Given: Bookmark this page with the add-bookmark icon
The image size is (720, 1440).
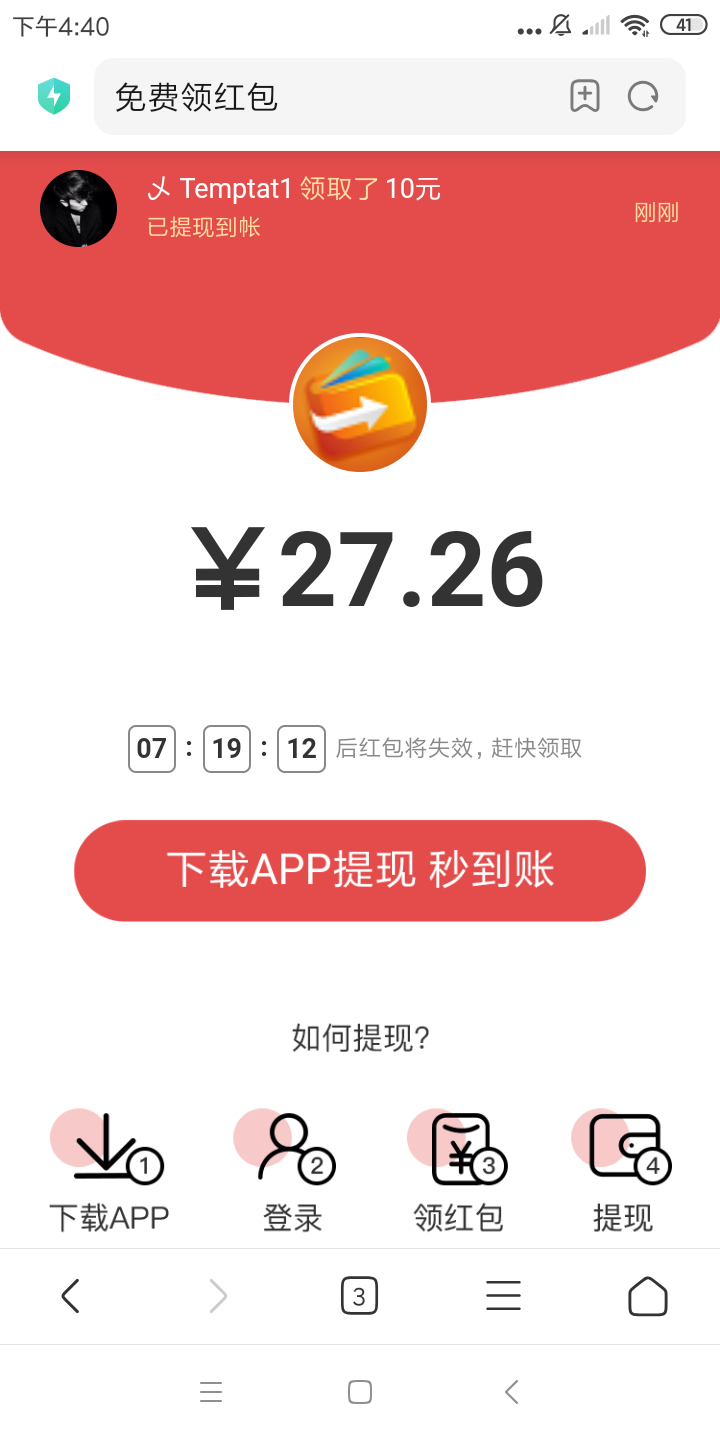Looking at the screenshot, I should (x=585, y=97).
